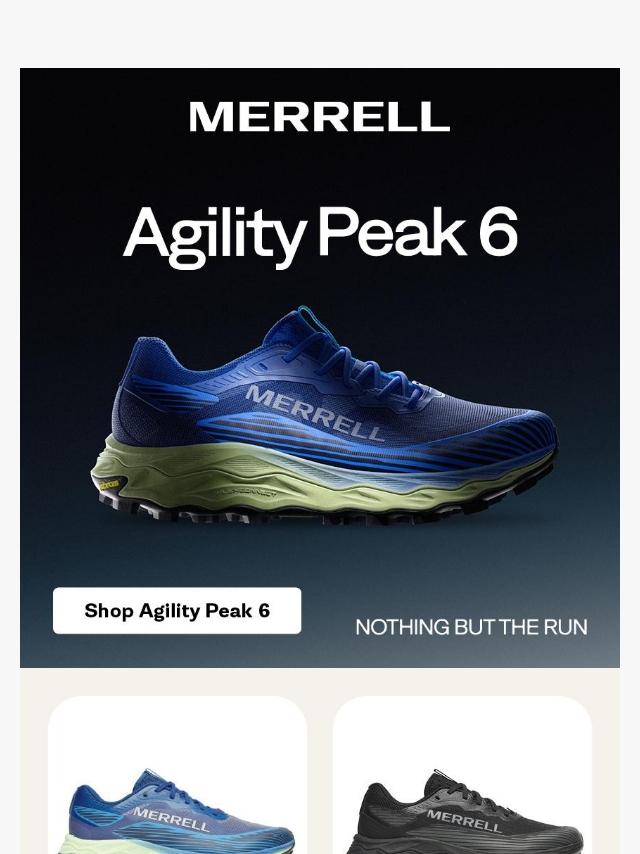Open the blue Agility Peak shoe card
Screen dimensions: 640x854
tap(177, 790)
